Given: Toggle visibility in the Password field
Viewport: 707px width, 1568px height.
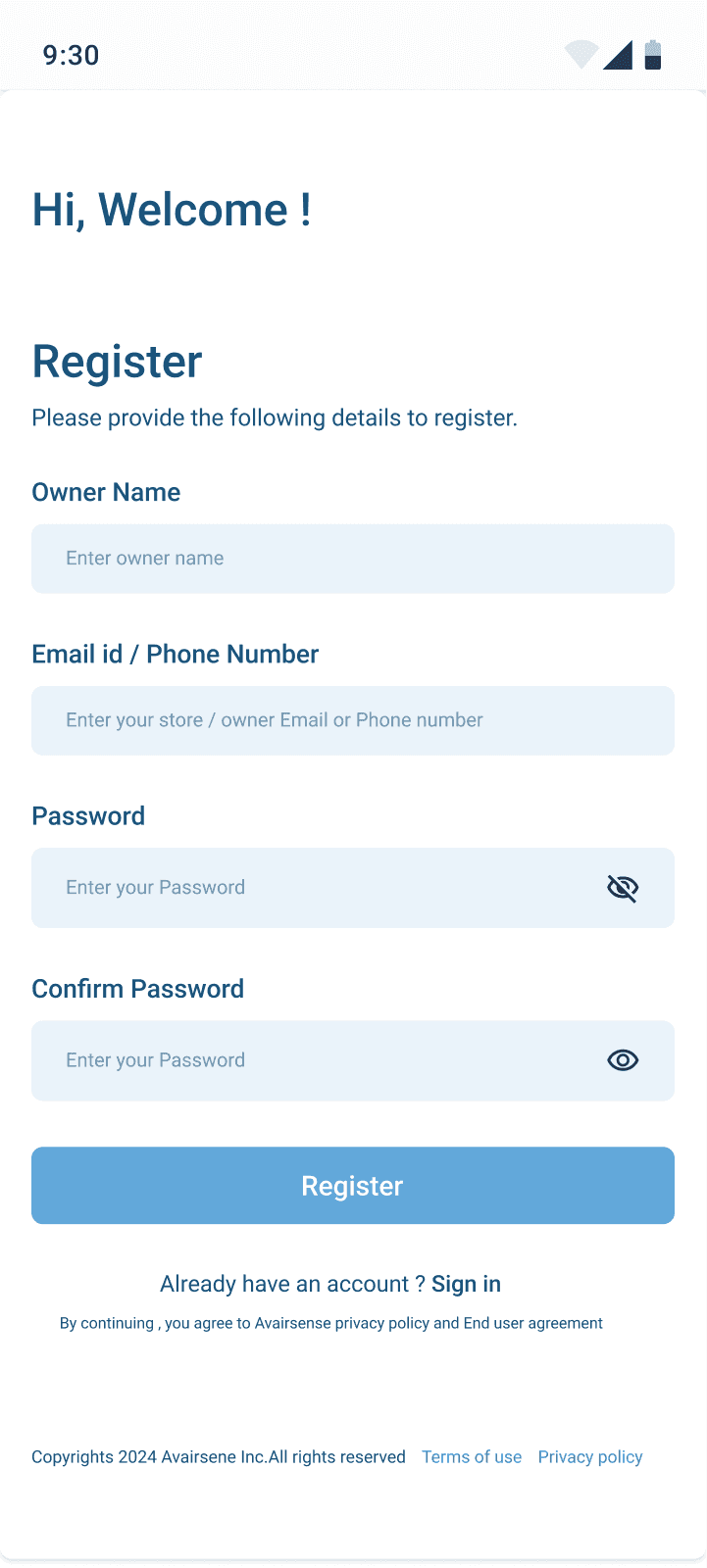Looking at the screenshot, I should pyautogui.click(x=623, y=888).
